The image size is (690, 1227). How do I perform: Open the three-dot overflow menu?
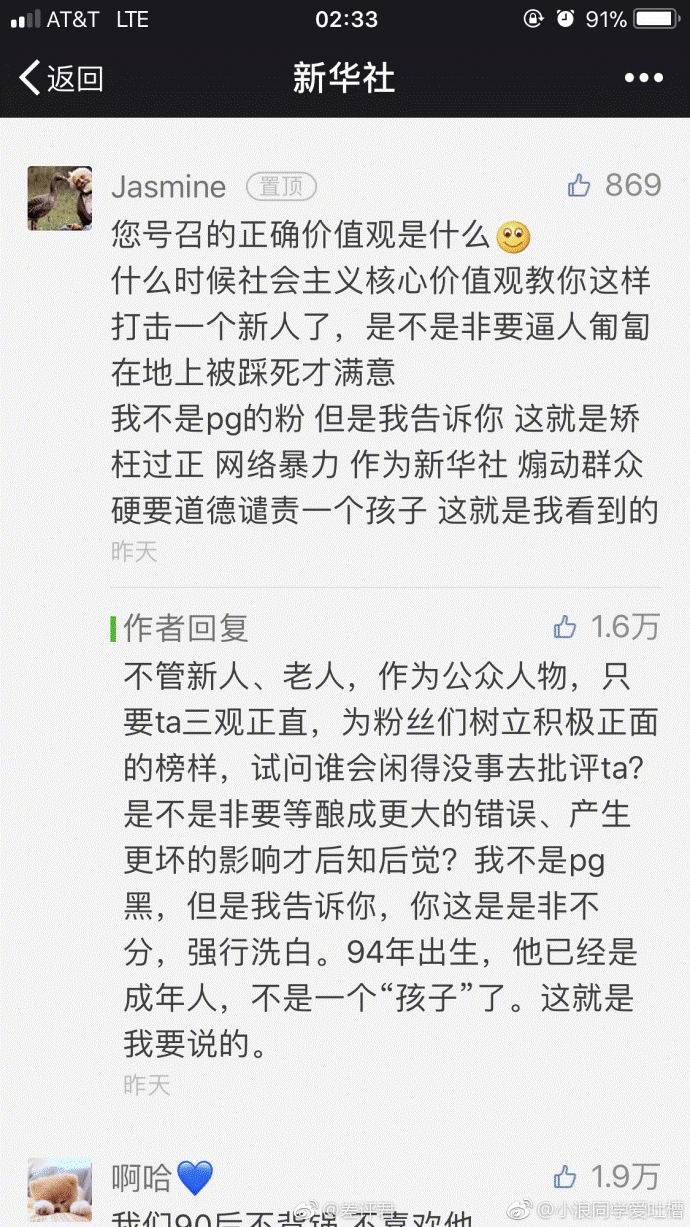[643, 78]
